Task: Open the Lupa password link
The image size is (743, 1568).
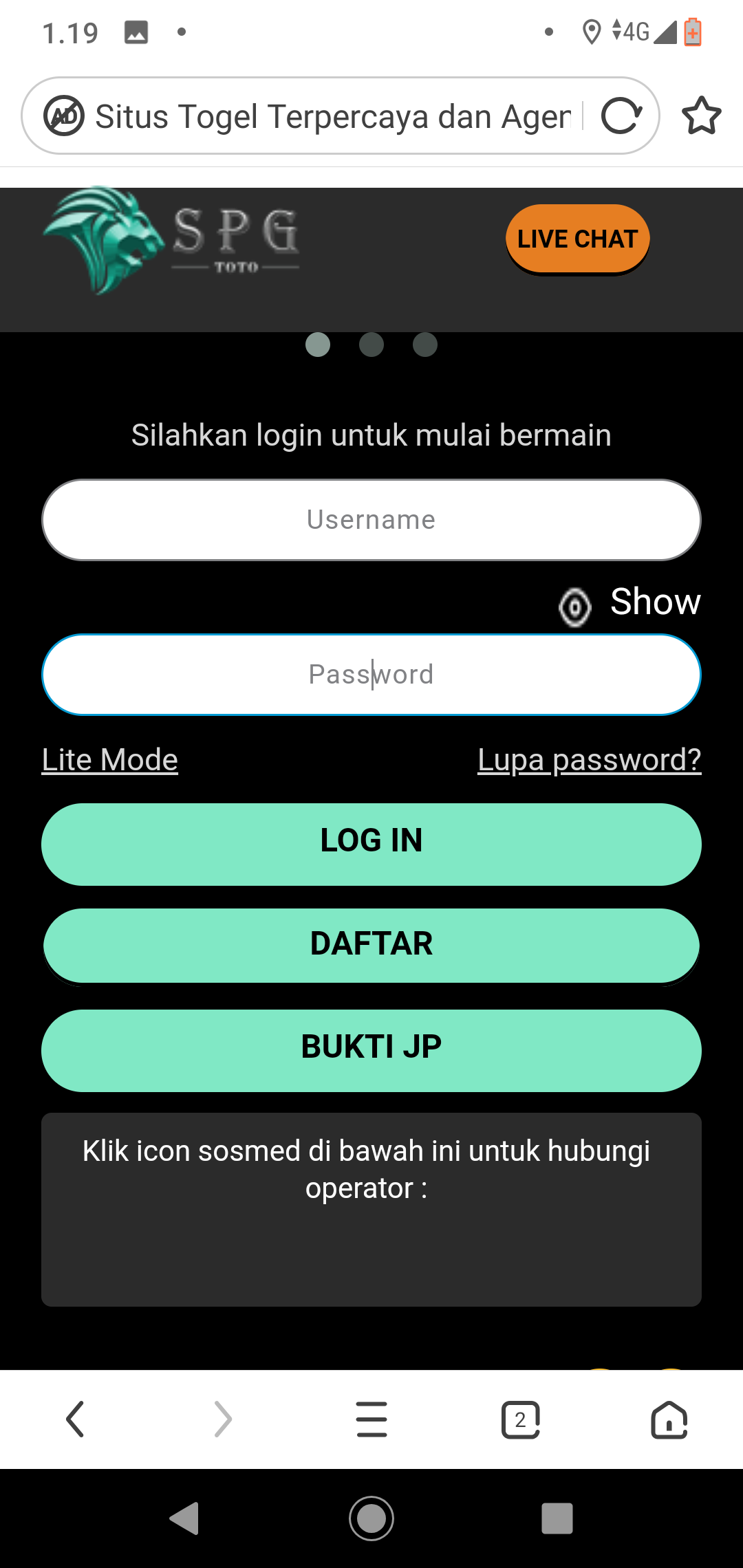Action: click(589, 760)
